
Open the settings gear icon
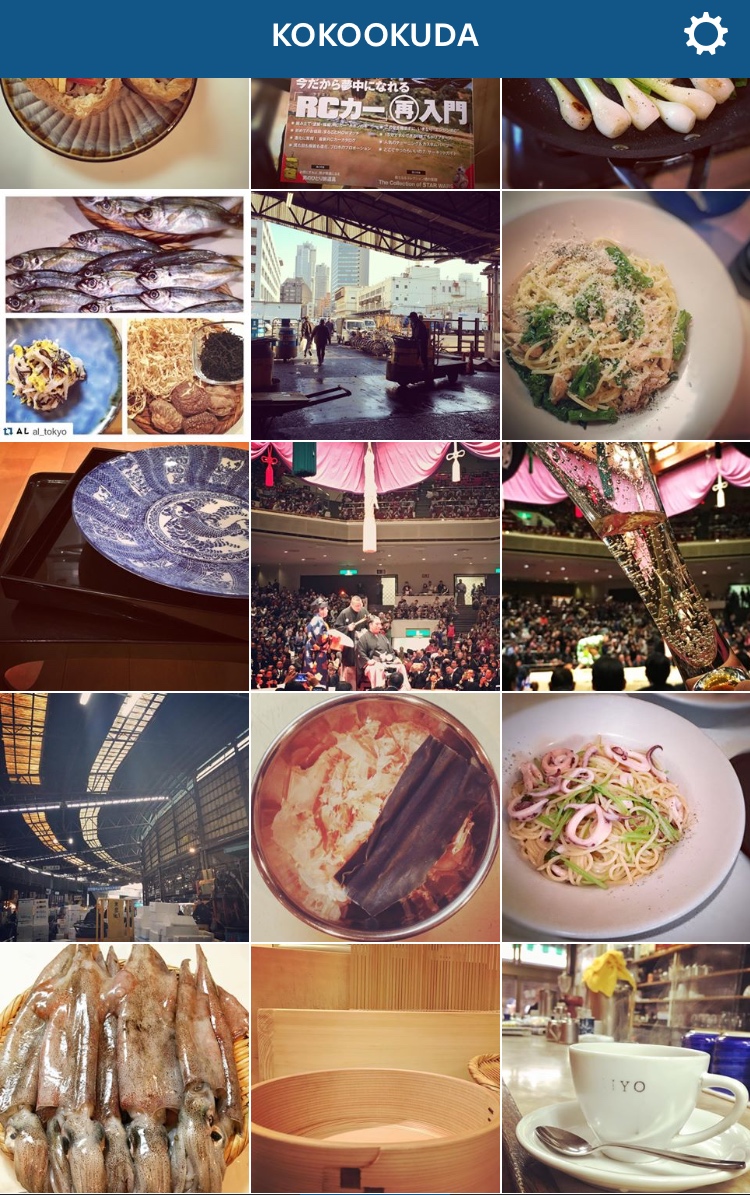tap(705, 36)
